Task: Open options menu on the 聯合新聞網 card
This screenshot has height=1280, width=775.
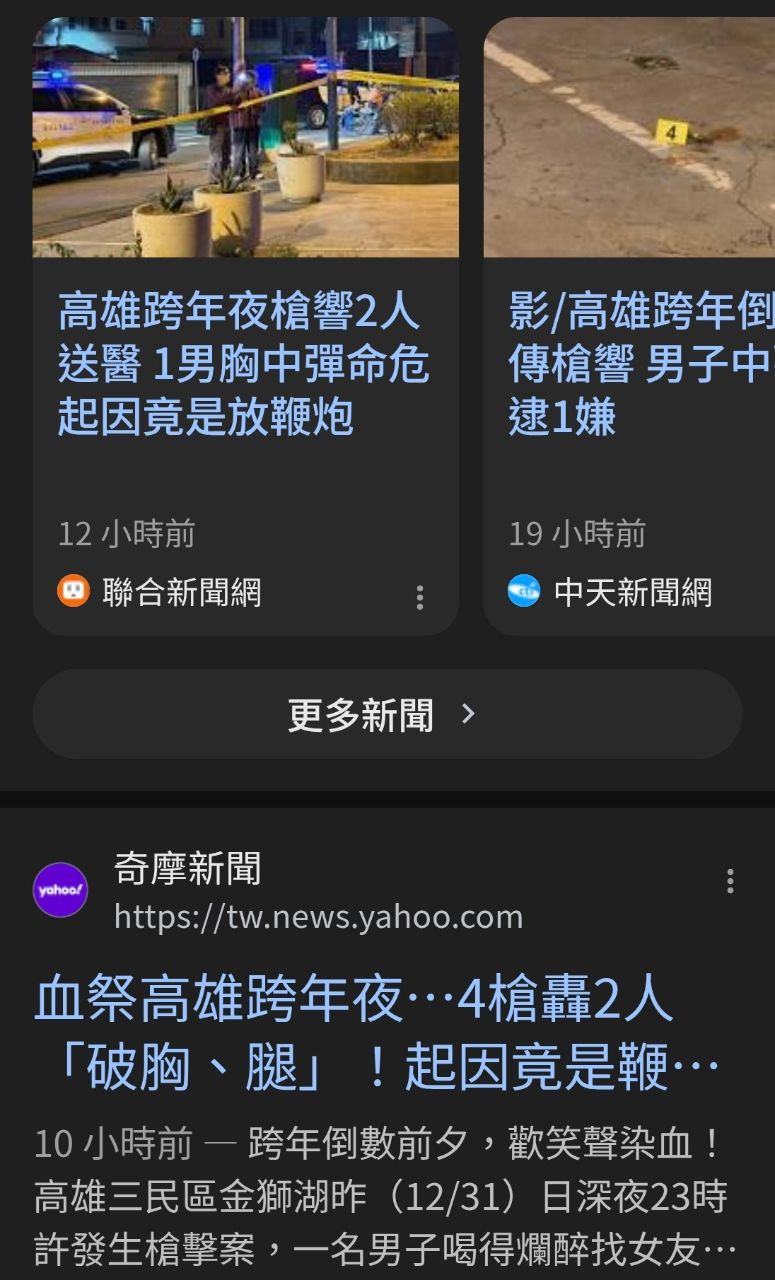Action: pyautogui.click(x=420, y=597)
